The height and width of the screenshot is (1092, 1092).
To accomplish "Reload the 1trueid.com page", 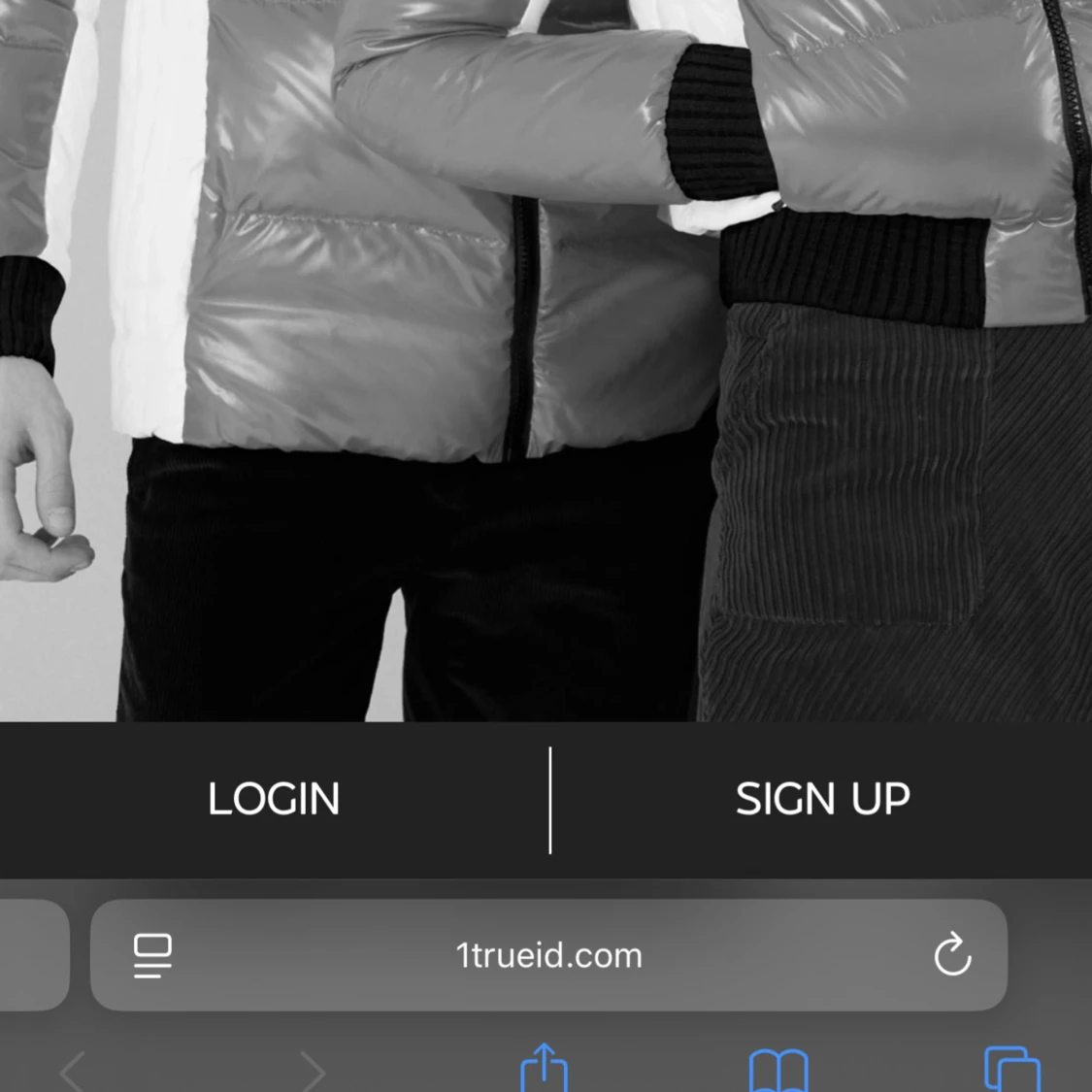I will point(952,955).
